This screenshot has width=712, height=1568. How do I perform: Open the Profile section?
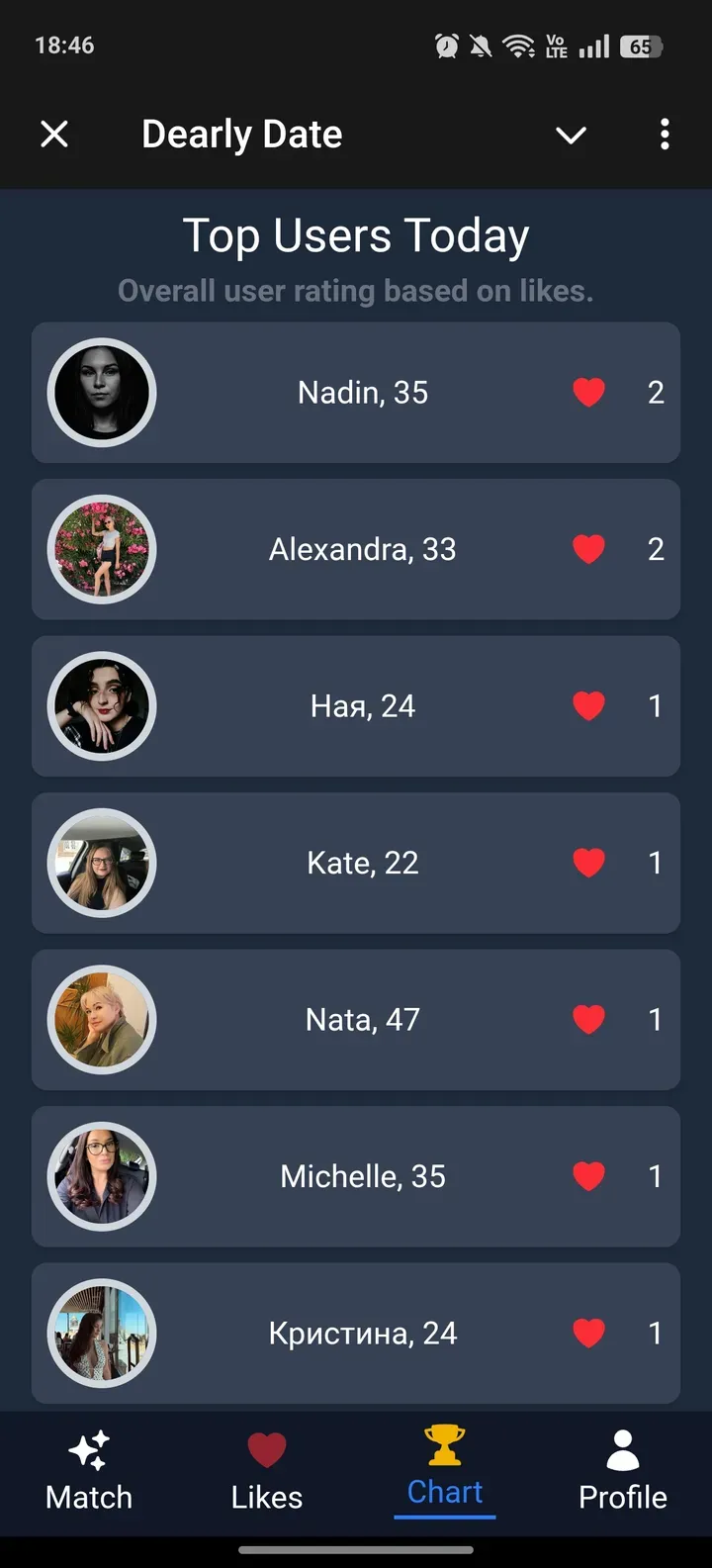(622, 1472)
